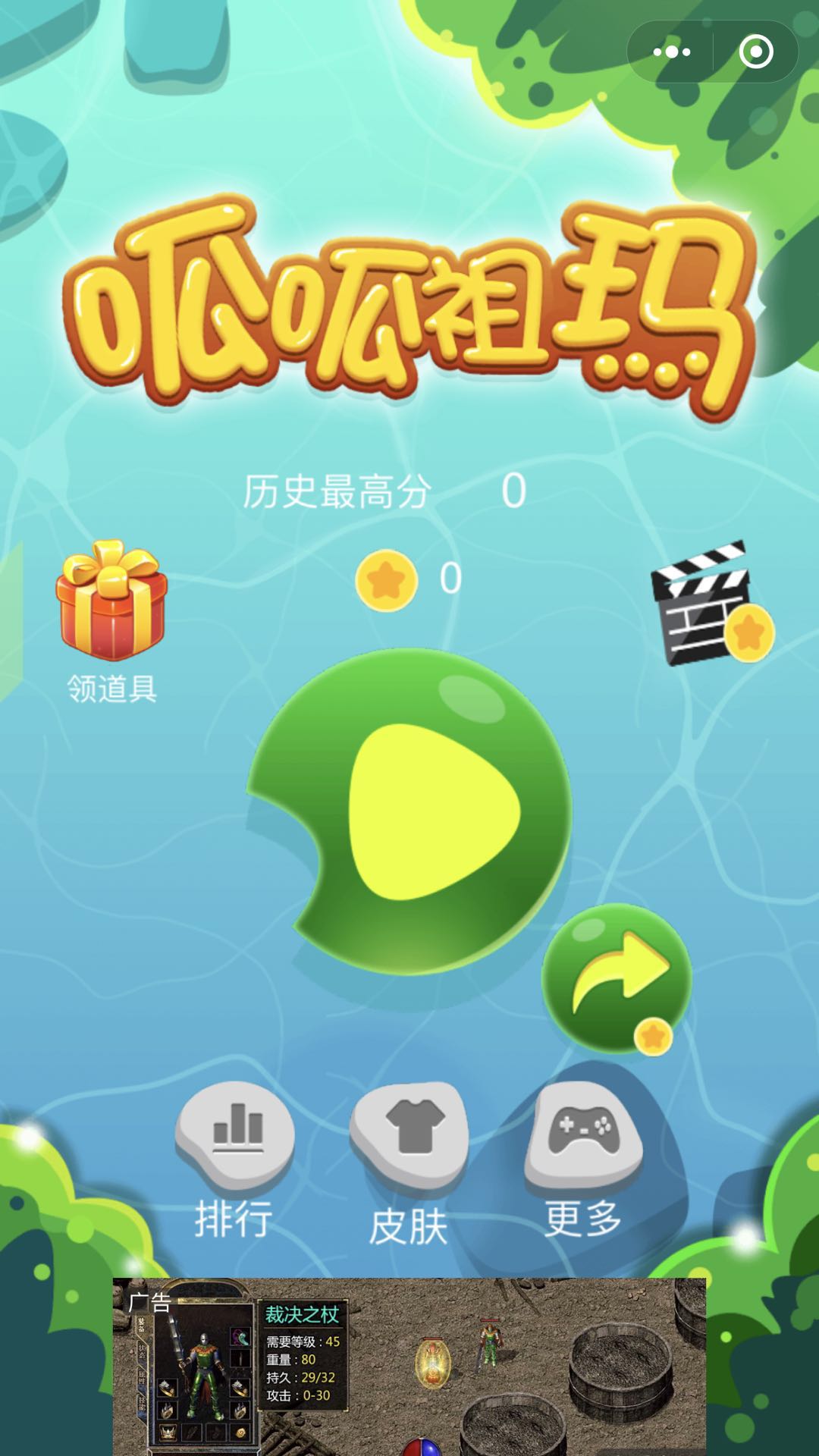Open the 广告 banner at the bottom
The image size is (819, 1456).
click(409, 1367)
